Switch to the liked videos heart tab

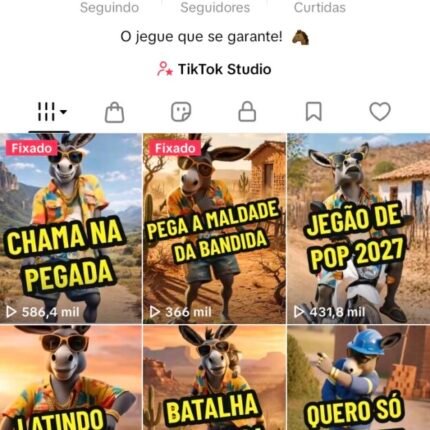(380, 111)
